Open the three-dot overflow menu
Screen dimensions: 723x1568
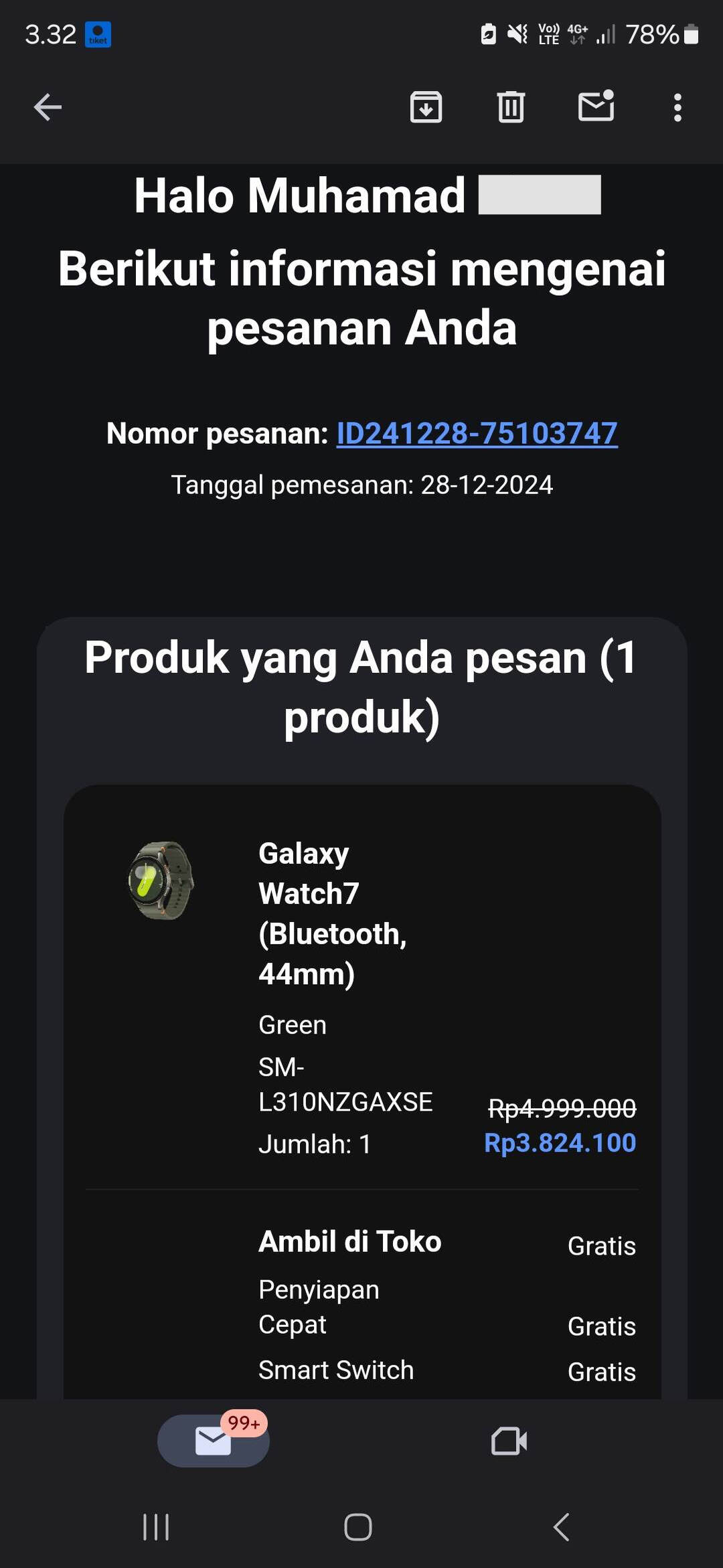(x=677, y=107)
